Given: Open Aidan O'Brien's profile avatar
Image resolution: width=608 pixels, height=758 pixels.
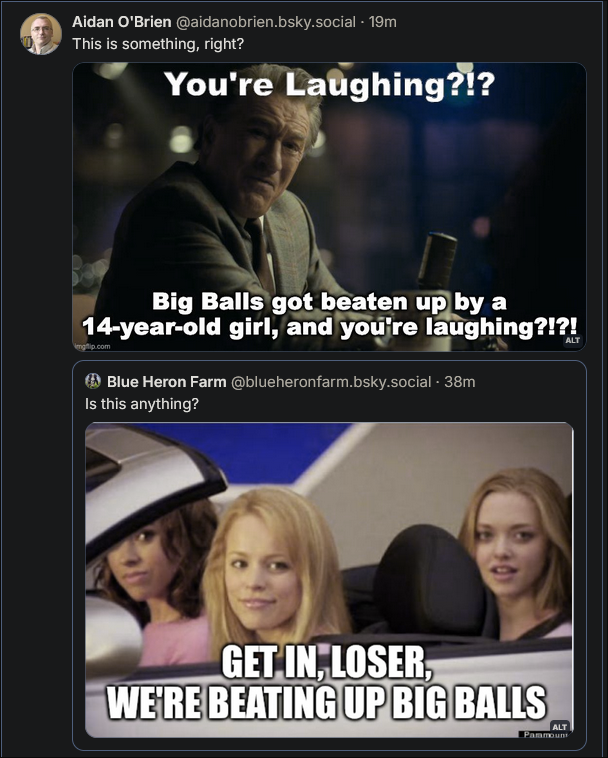Looking at the screenshot, I should pyautogui.click(x=40, y=34).
